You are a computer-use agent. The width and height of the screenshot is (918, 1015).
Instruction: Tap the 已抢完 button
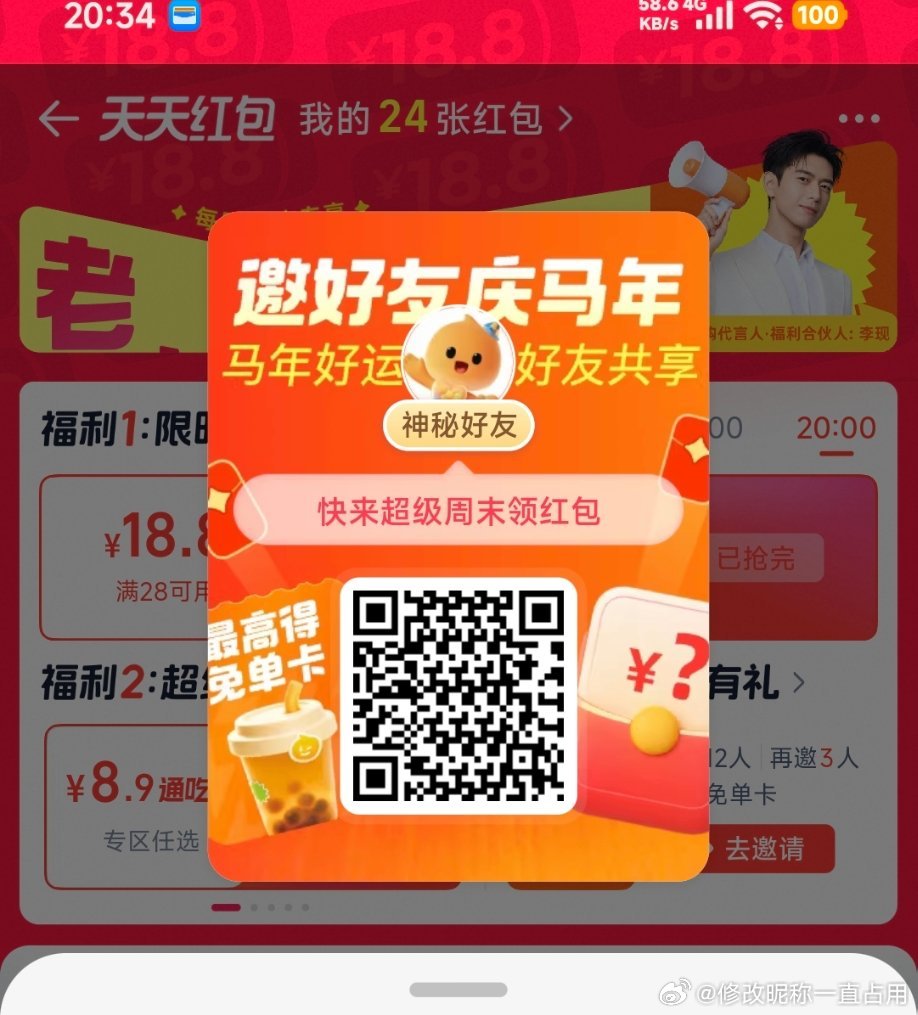point(763,558)
